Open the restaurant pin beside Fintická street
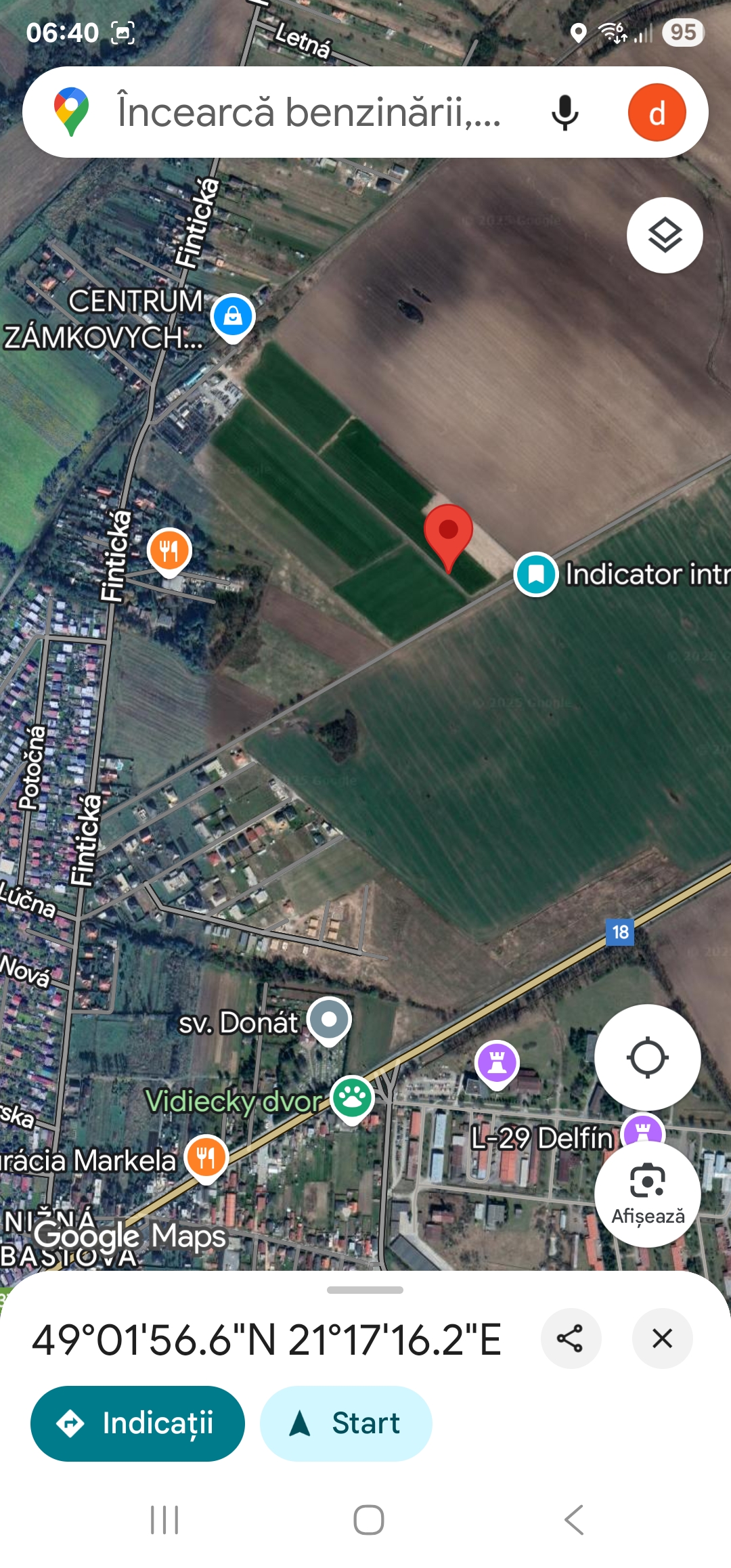 169,552
